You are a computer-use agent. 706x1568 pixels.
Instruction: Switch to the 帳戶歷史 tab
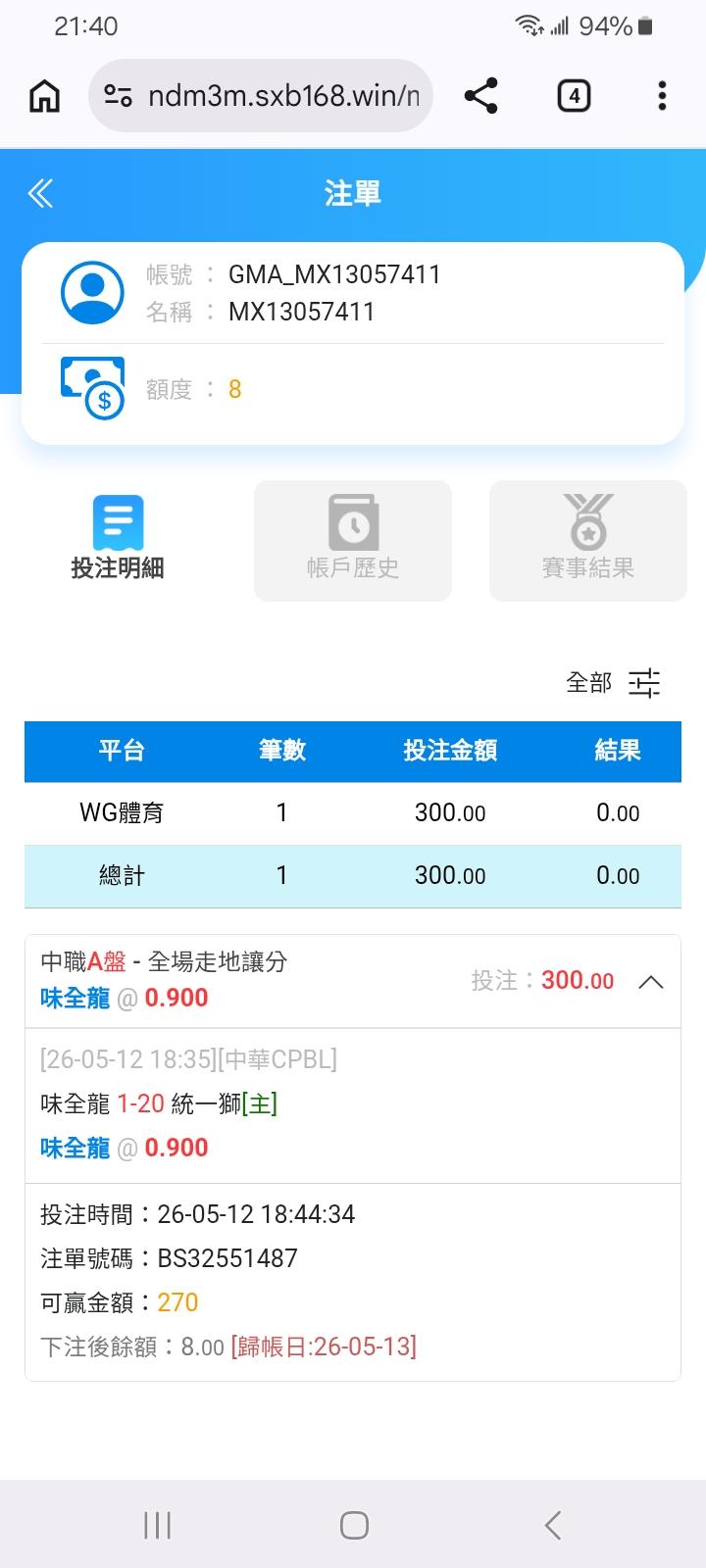[x=353, y=540]
